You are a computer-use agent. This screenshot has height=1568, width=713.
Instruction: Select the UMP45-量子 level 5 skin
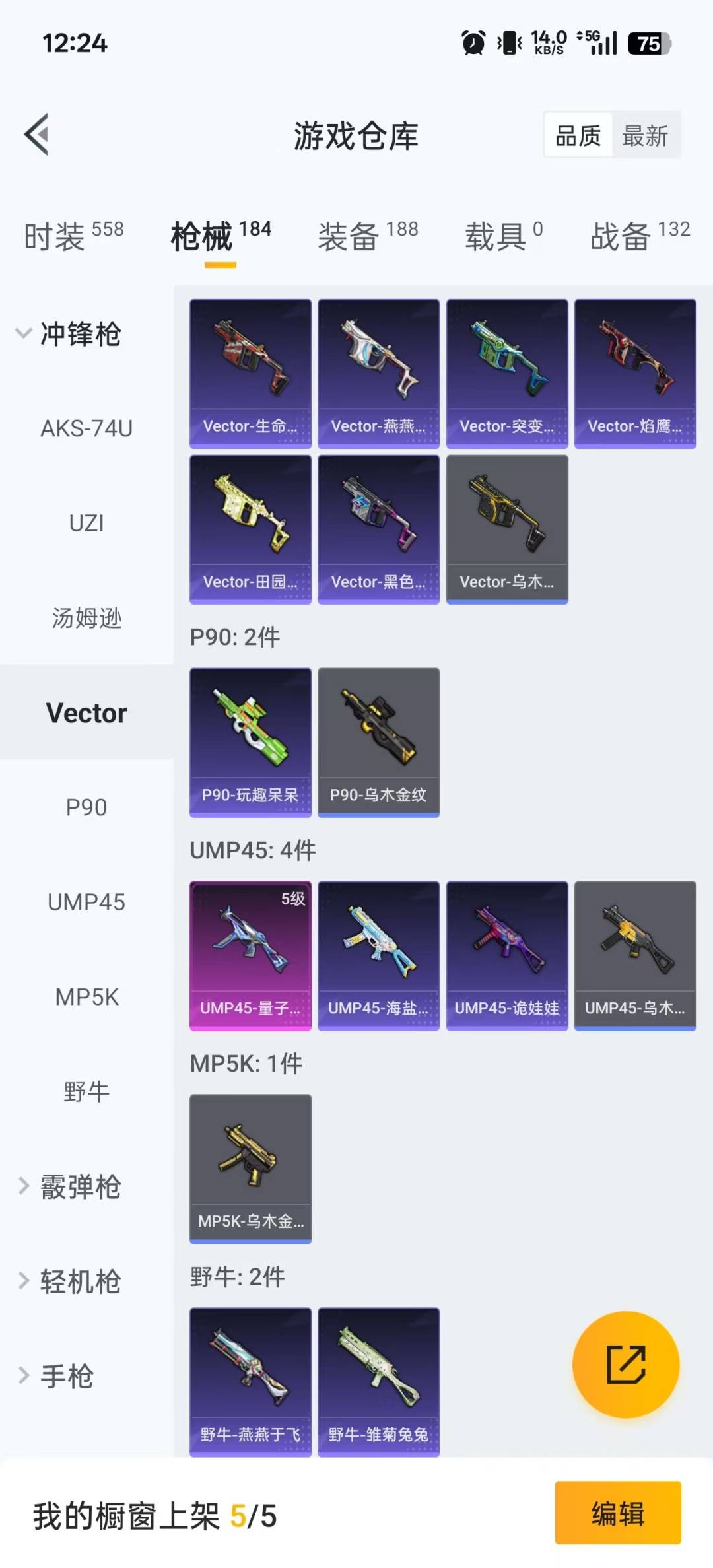click(250, 957)
